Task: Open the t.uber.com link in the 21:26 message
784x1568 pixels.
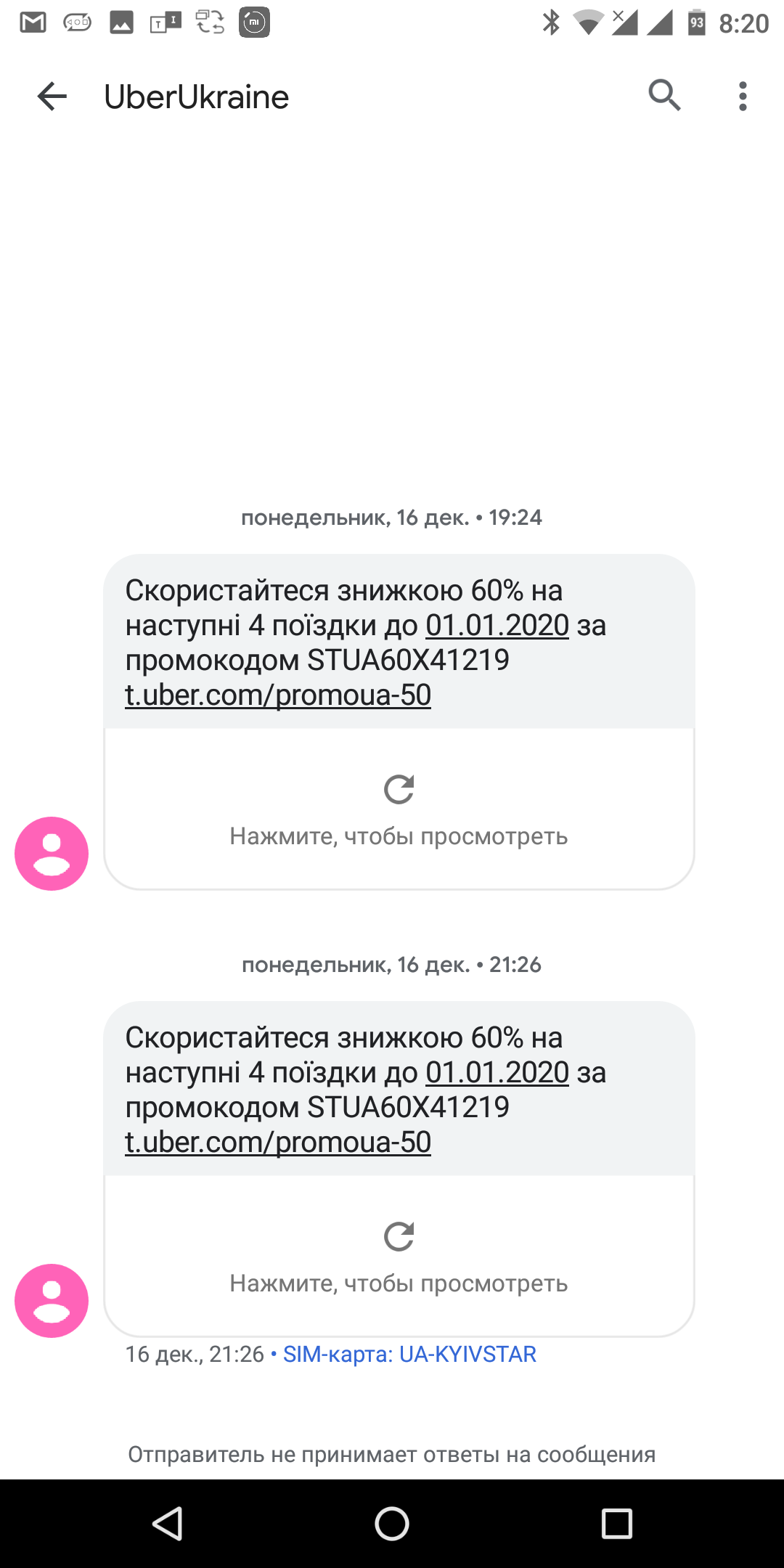Action: 278,1143
